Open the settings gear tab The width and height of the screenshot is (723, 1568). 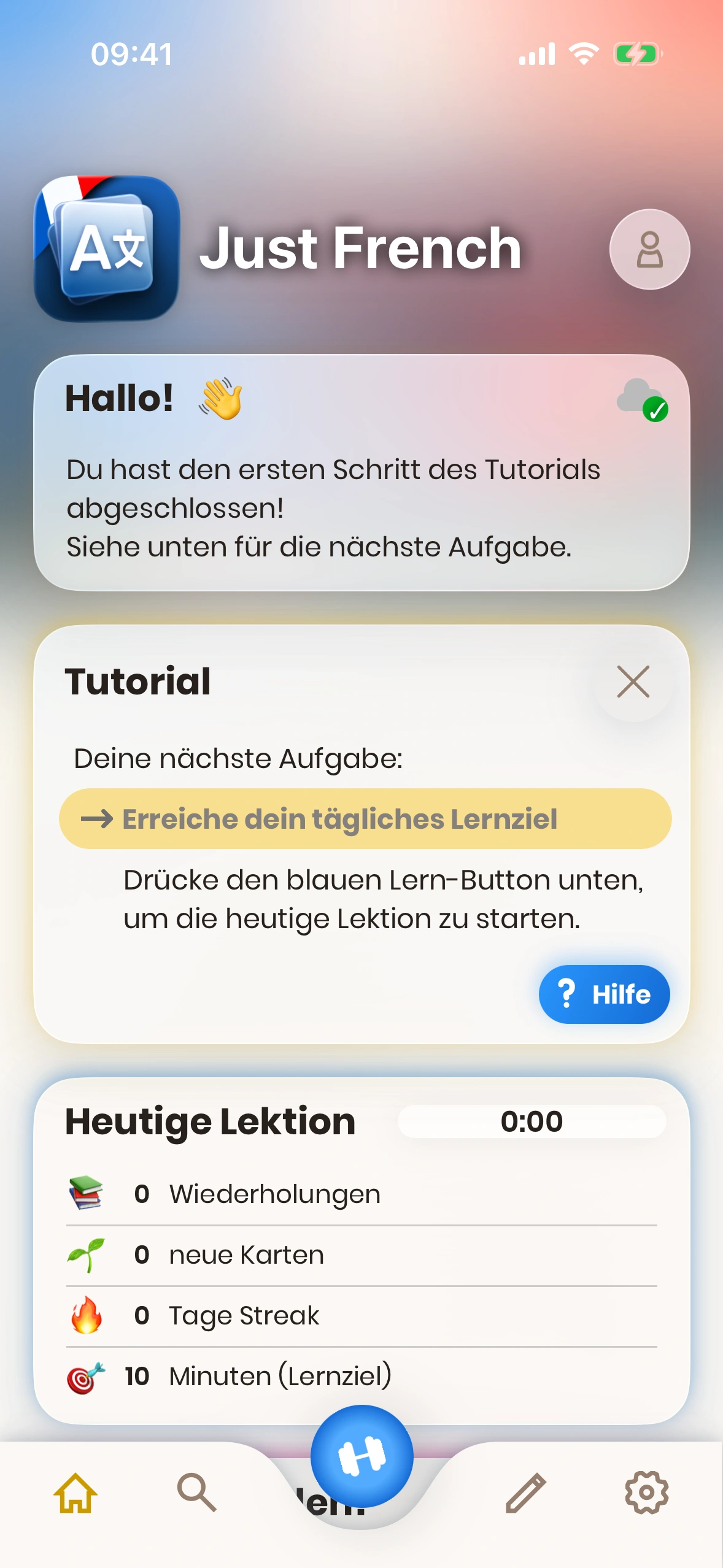[x=646, y=1493]
